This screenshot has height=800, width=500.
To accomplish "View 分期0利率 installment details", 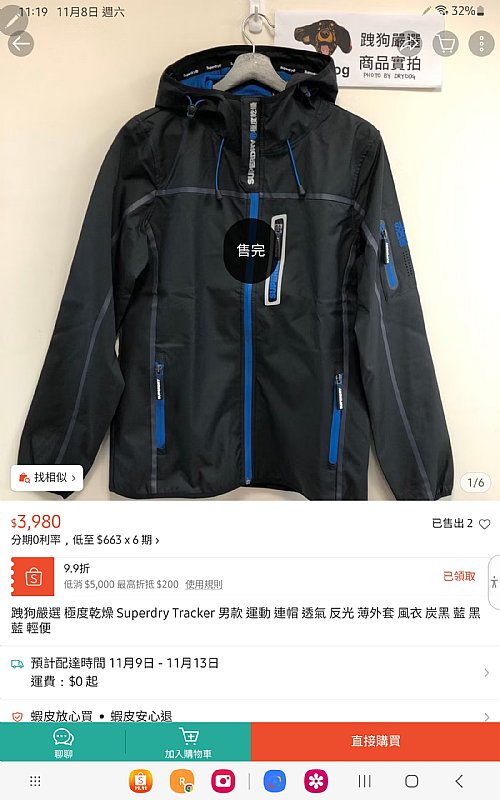I will tap(85, 540).
